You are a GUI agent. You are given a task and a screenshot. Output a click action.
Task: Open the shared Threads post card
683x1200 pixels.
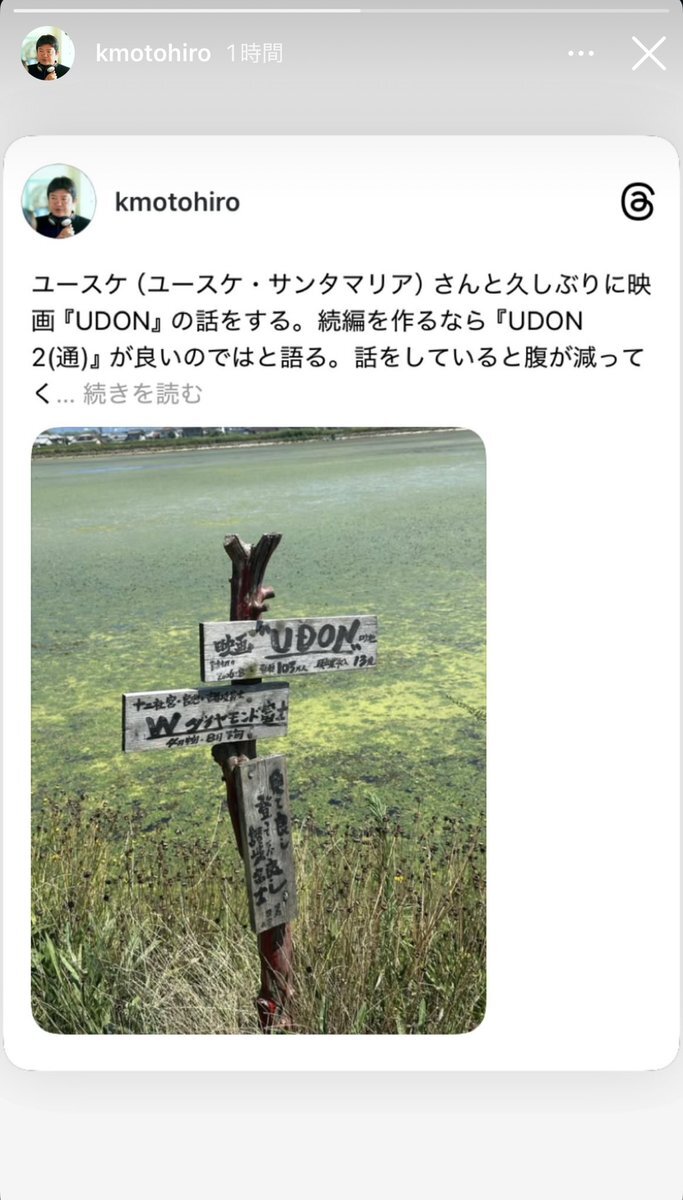click(341, 603)
